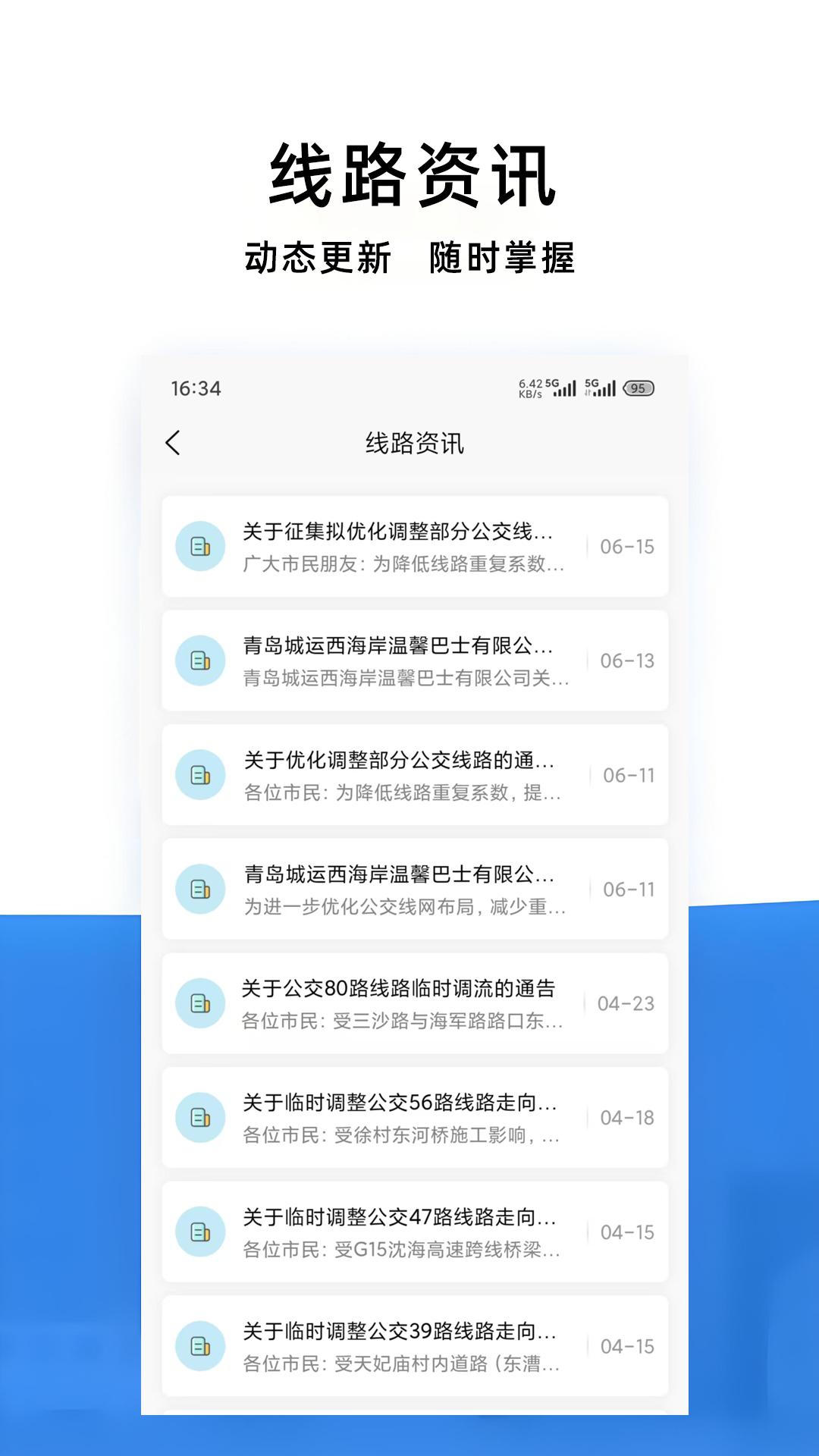Tap the network speed display showing 6.42 KB/s
The image size is (819, 1456).
coord(529,388)
